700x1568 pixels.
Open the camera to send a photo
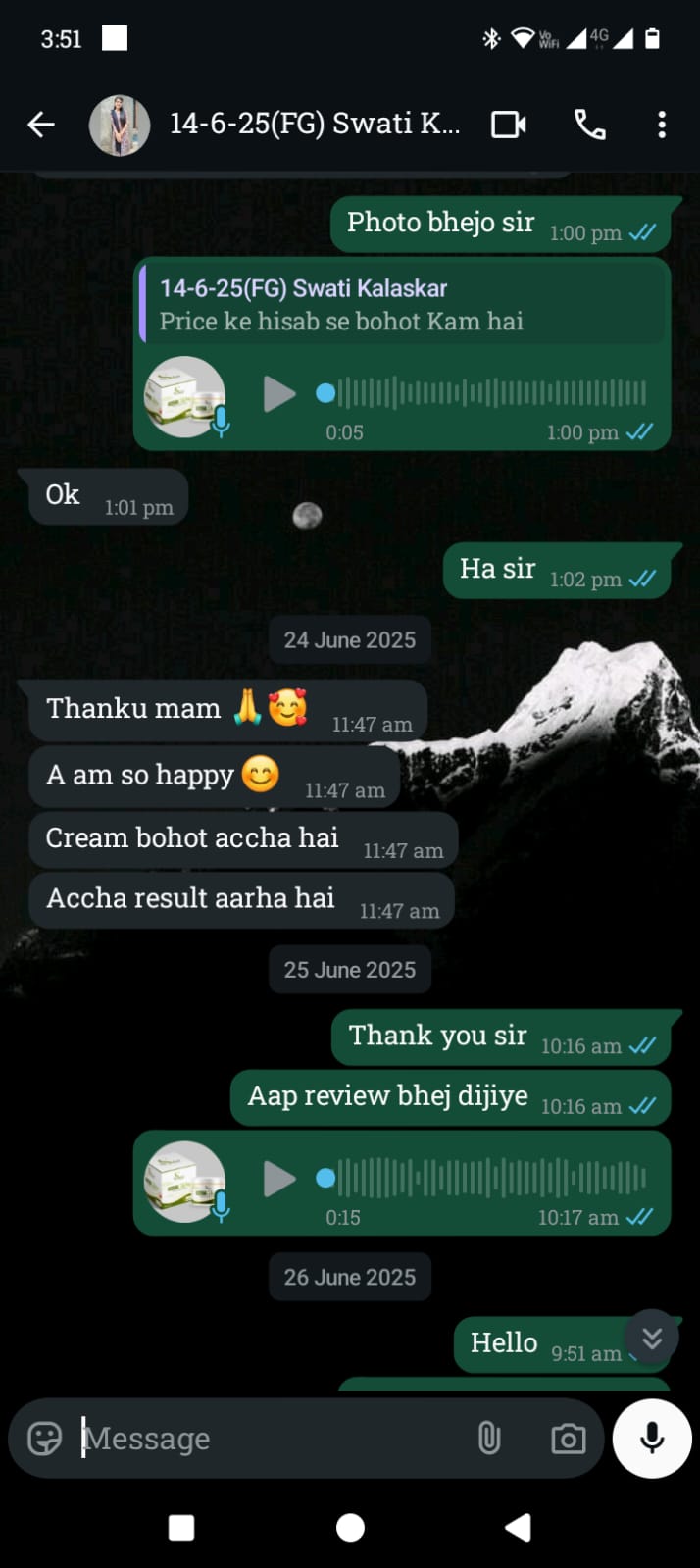coord(568,1439)
